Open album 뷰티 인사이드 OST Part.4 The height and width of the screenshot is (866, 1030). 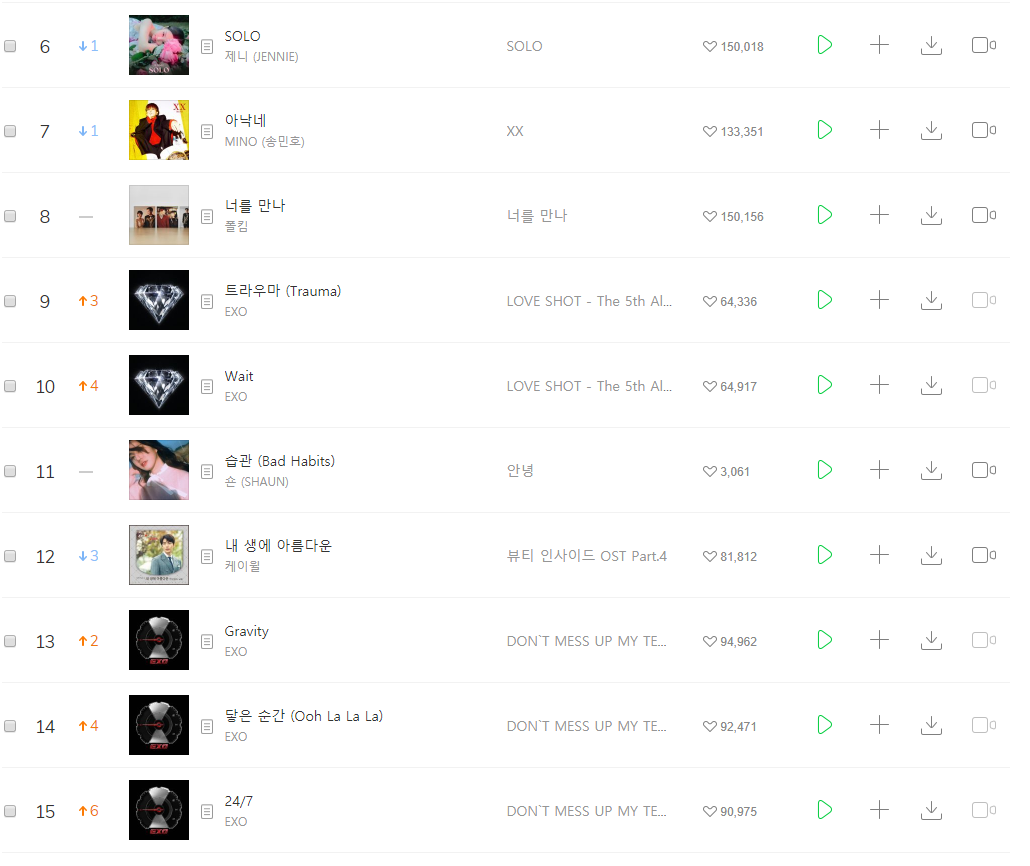tap(587, 556)
